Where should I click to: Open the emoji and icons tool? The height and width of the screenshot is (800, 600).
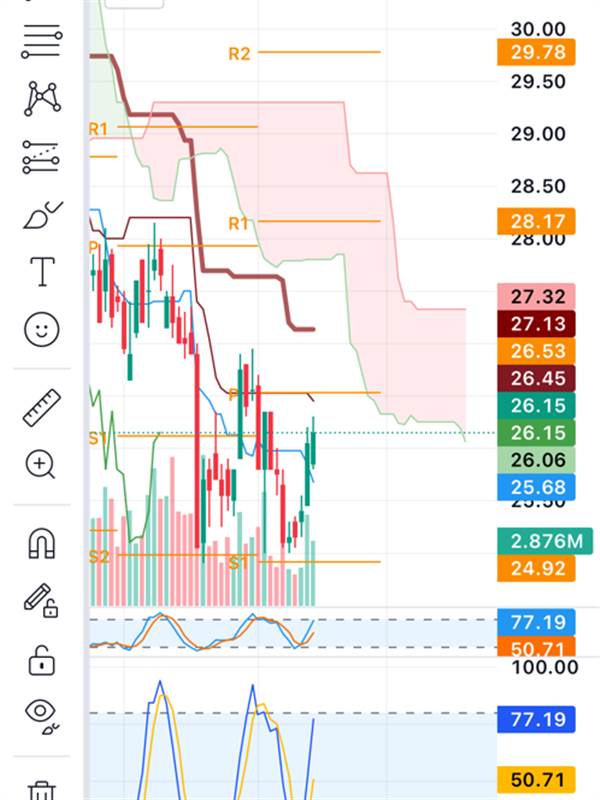[42, 329]
